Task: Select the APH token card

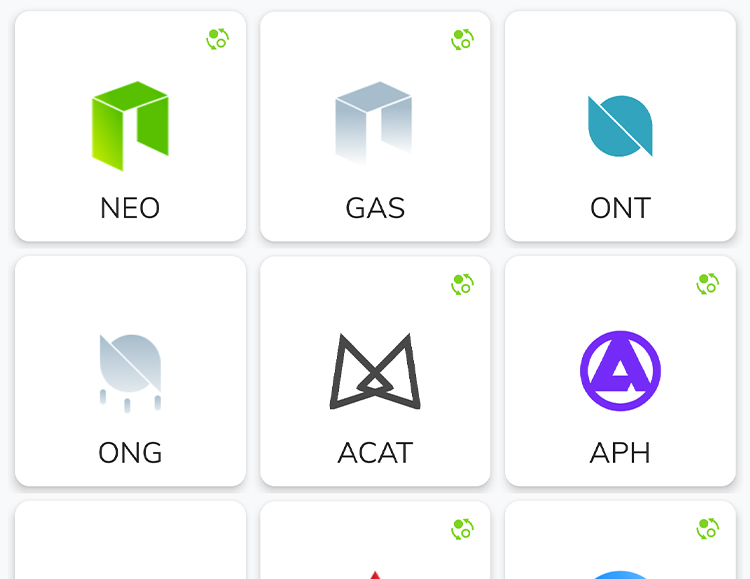Action: click(620, 372)
